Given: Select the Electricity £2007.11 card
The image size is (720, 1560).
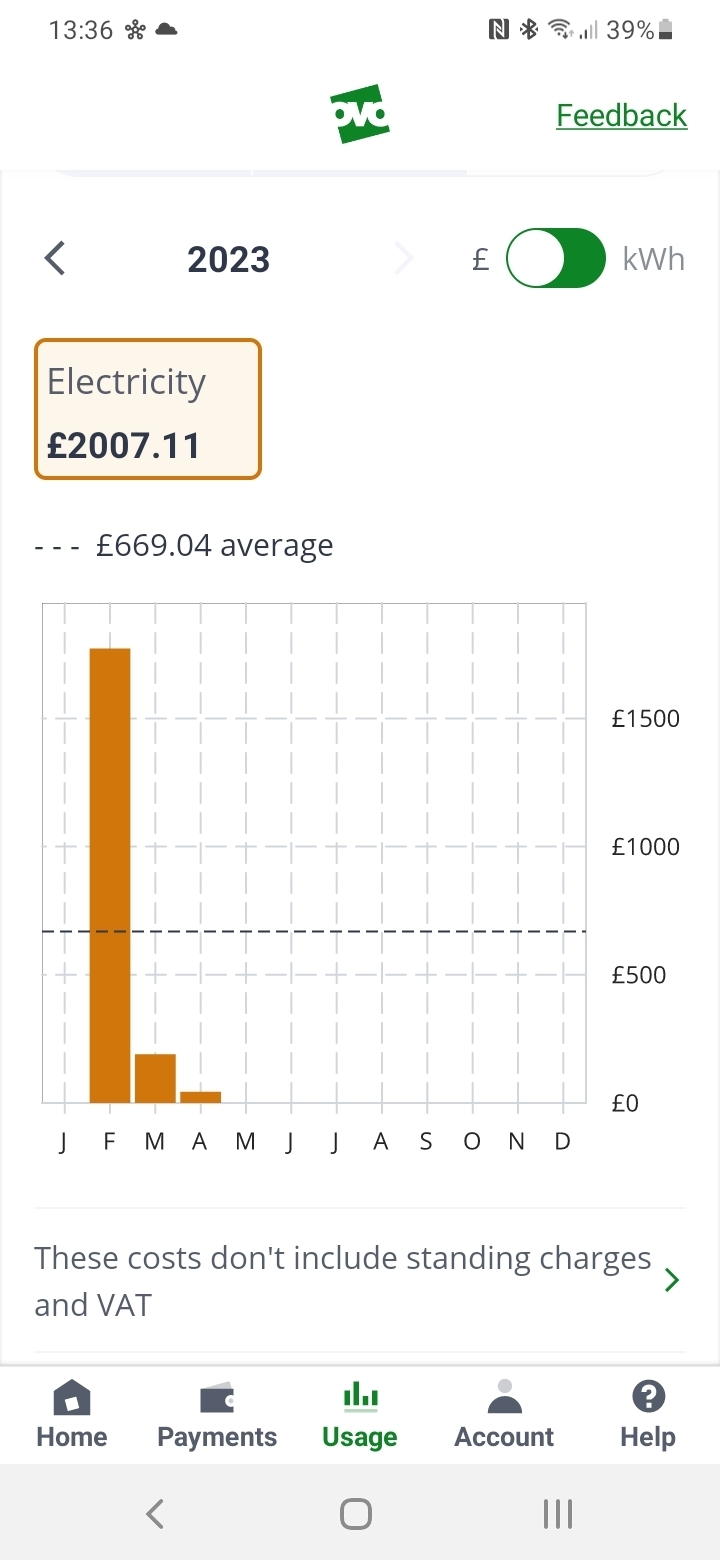Looking at the screenshot, I should (148, 409).
